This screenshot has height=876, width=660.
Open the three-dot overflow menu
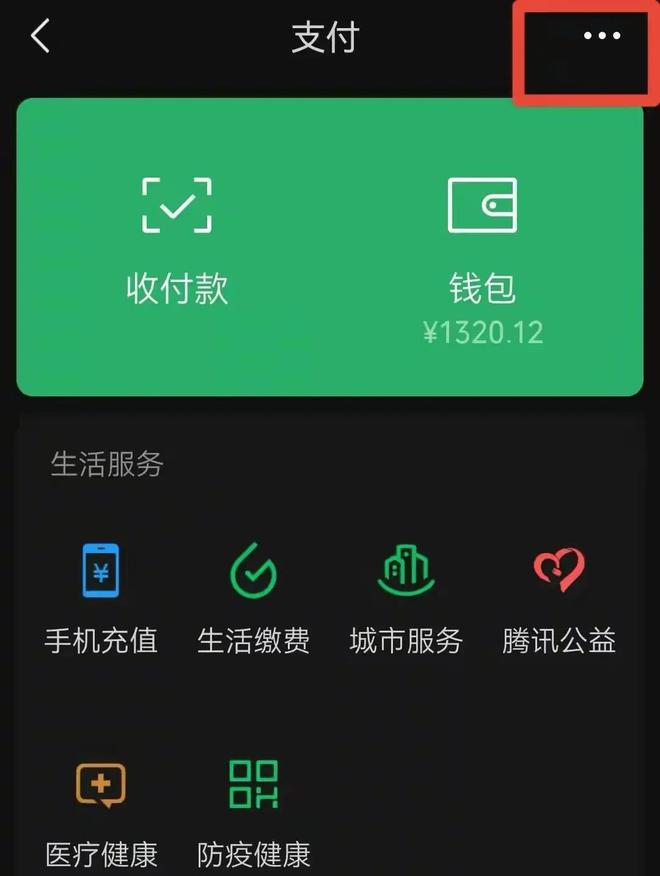coord(601,37)
